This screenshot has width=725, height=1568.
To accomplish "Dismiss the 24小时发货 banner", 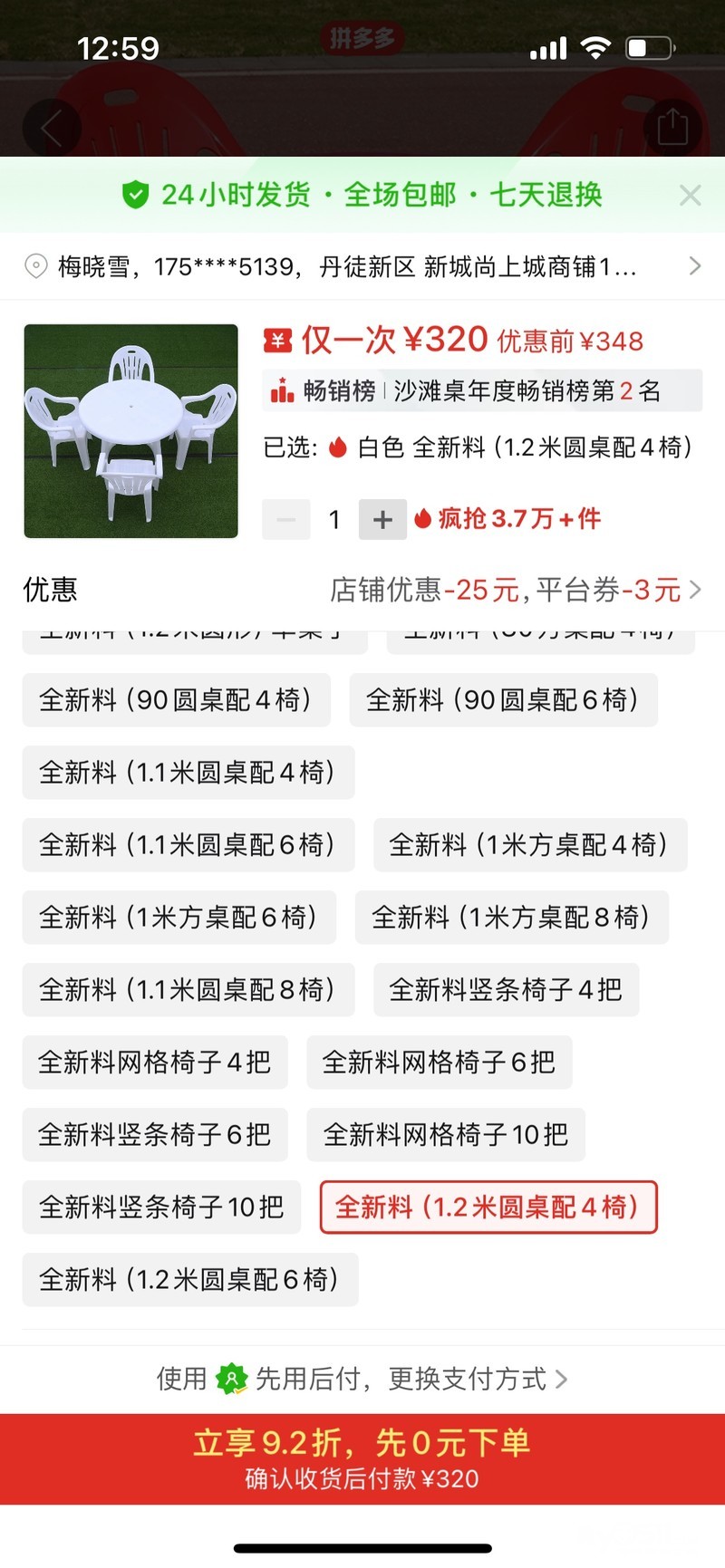I will pyautogui.click(x=690, y=196).
